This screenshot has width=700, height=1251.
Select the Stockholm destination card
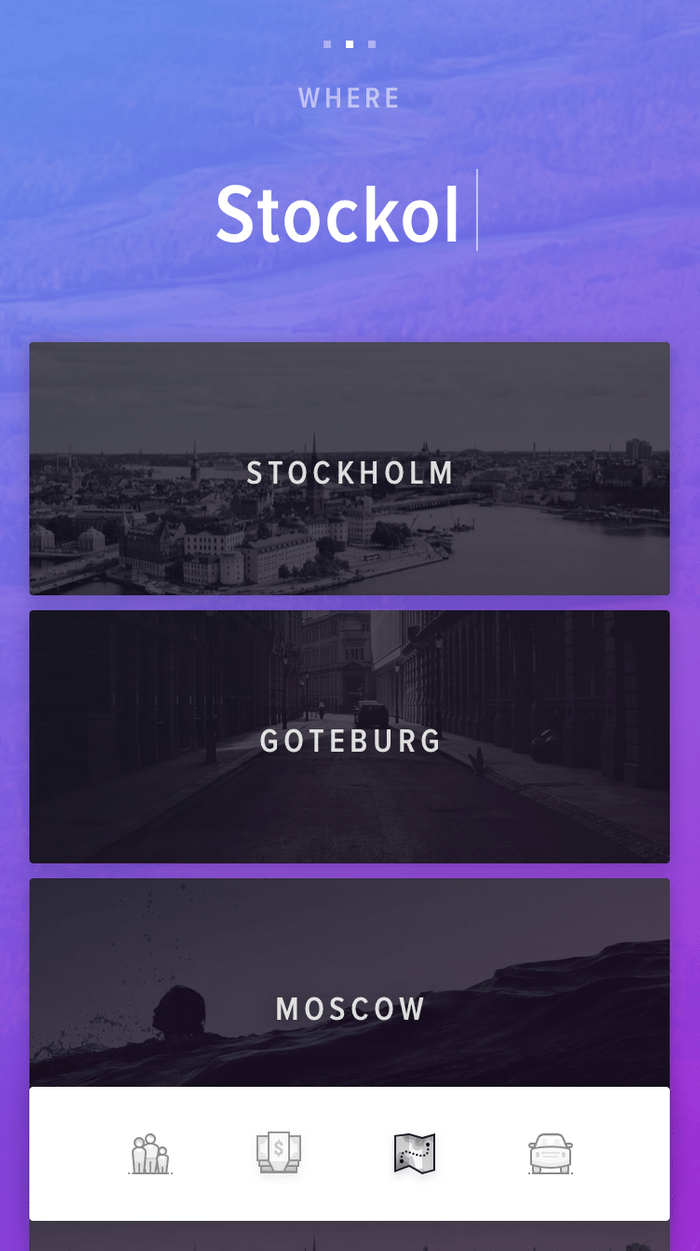[x=349, y=469]
